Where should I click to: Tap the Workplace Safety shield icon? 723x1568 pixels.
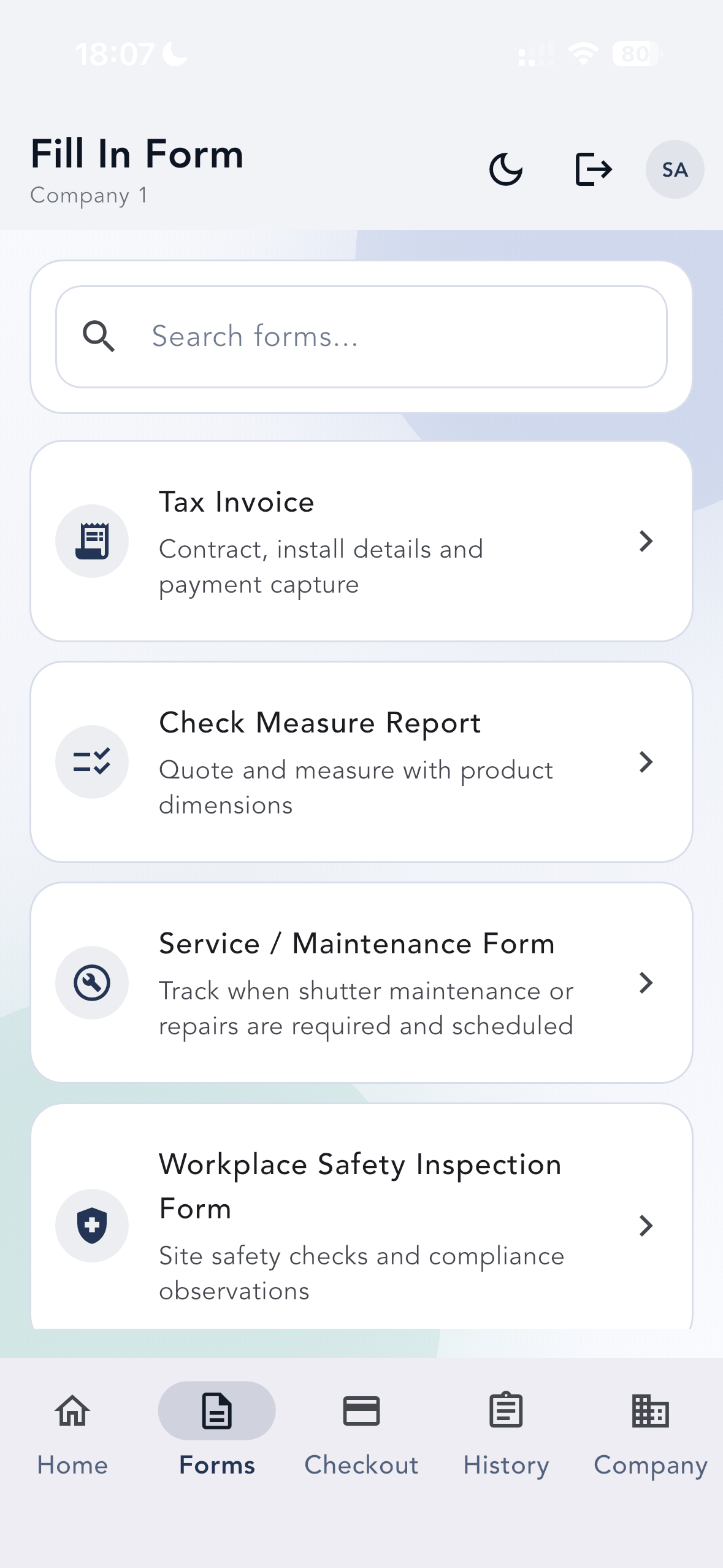(x=92, y=1226)
